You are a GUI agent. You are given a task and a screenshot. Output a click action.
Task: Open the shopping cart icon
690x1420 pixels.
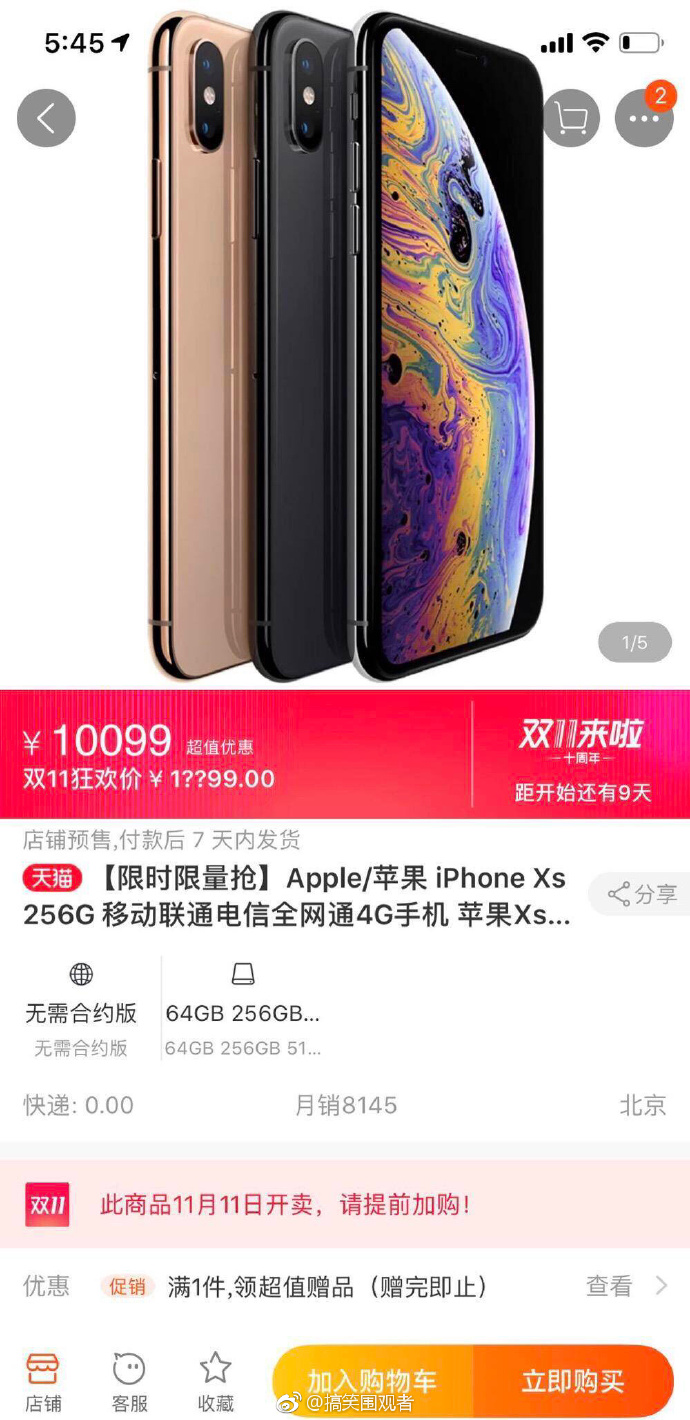click(571, 118)
